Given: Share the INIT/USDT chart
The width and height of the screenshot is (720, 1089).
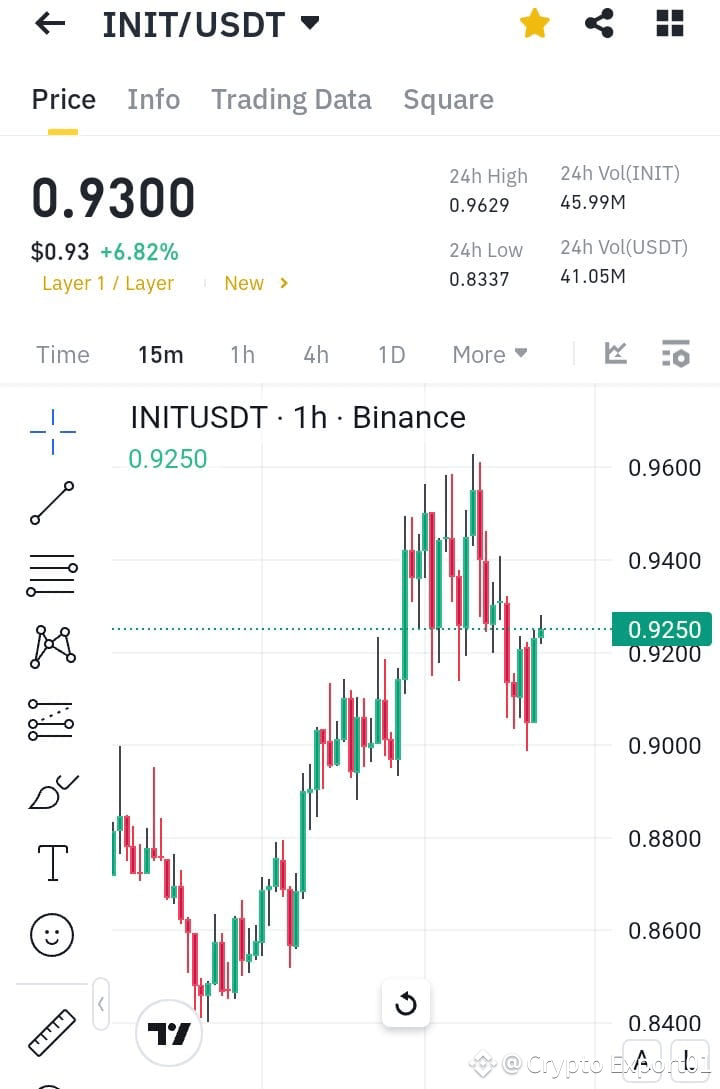Looking at the screenshot, I should pyautogui.click(x=599, y=22).
